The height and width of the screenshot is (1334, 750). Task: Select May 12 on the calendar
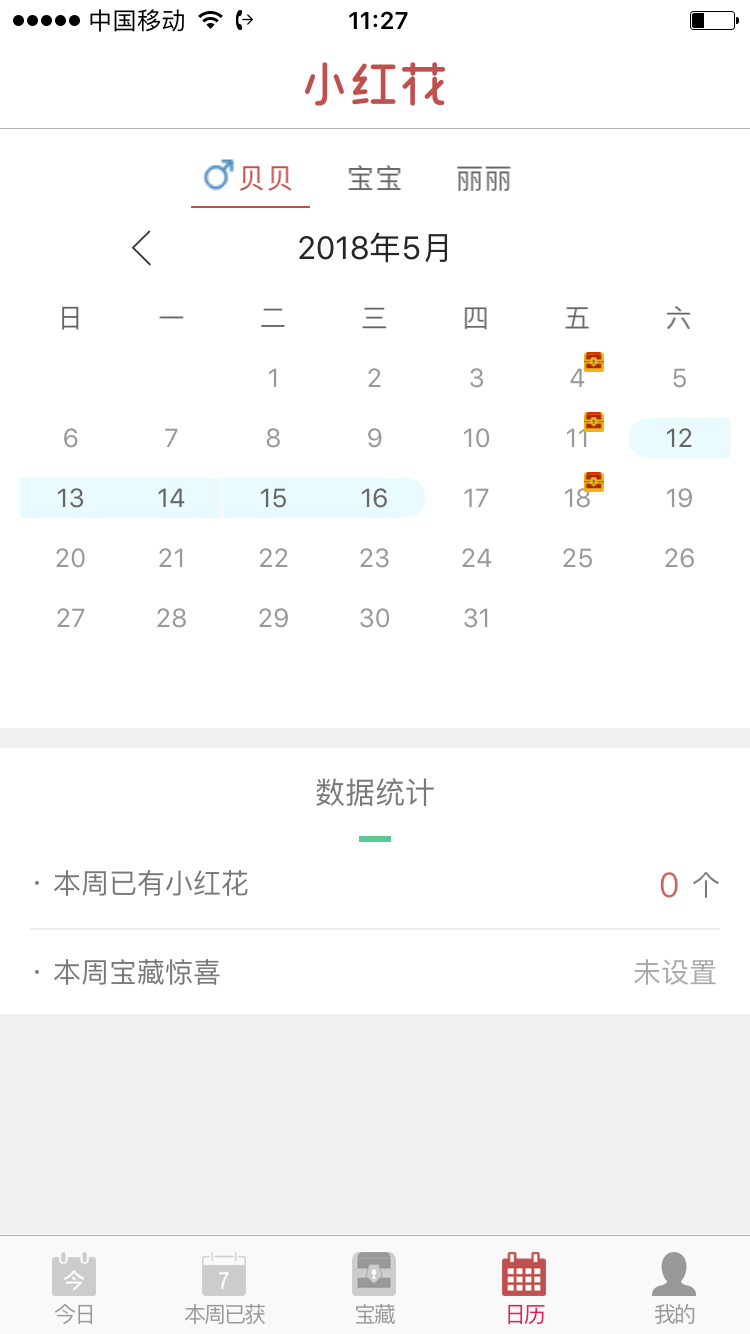pos(679,438)
